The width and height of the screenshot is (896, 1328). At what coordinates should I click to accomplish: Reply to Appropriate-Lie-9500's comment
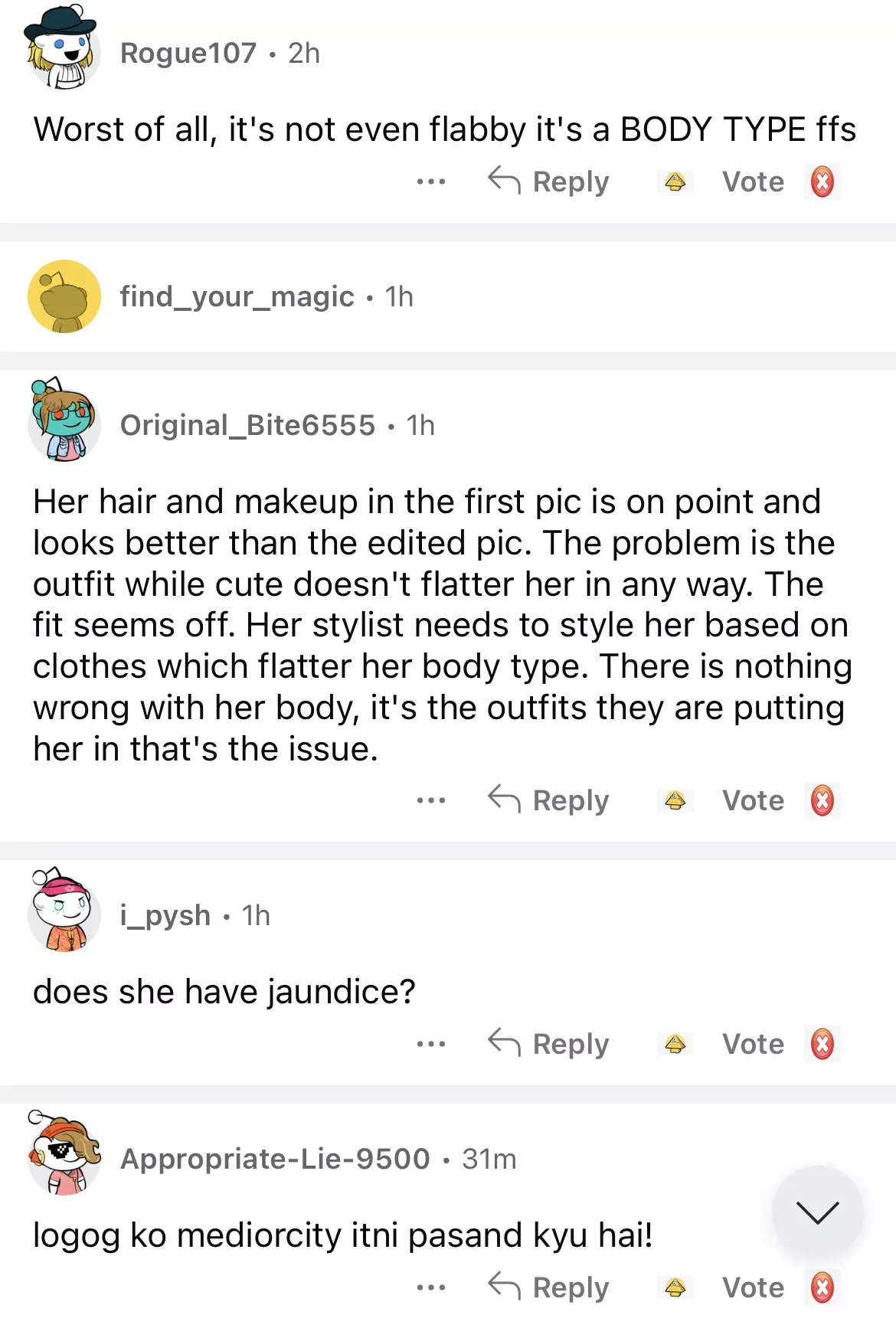[x=549, y=1287]
